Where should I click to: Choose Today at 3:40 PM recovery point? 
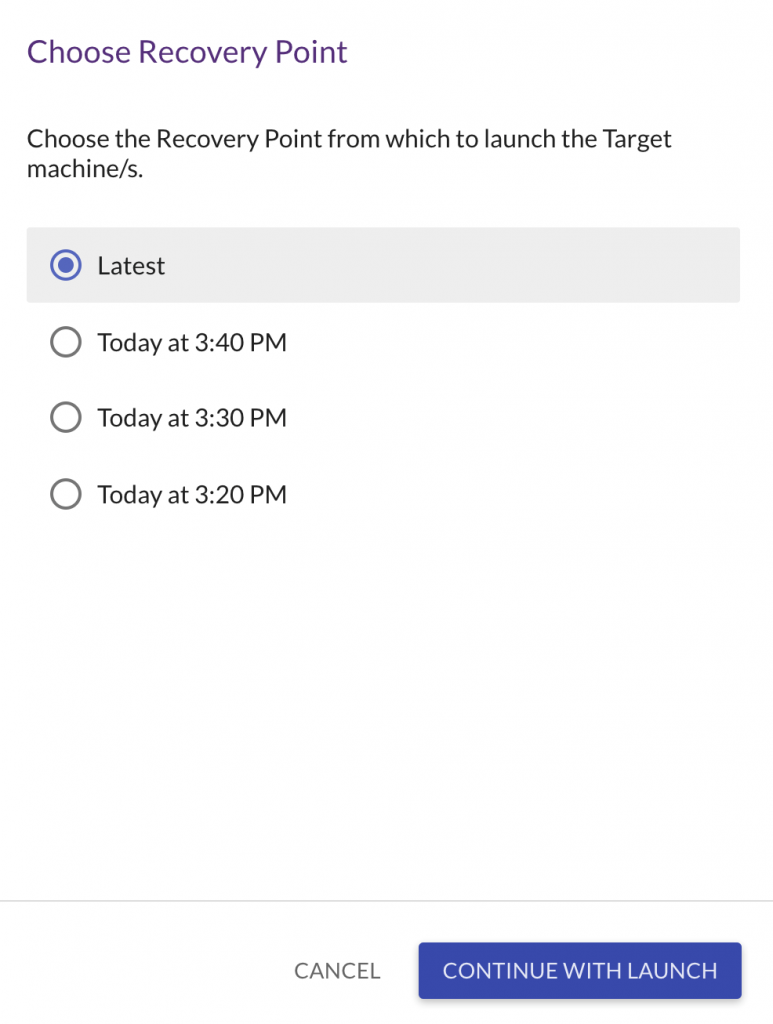(x=66, y=343)
